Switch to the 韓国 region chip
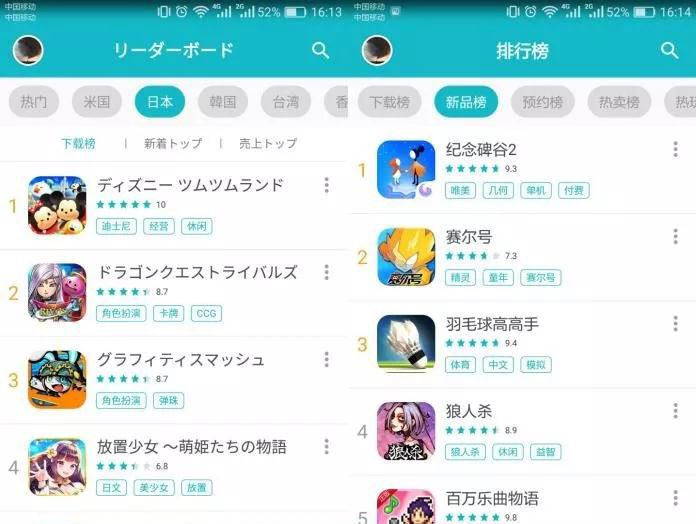696x524 pixels. (223, 102)
